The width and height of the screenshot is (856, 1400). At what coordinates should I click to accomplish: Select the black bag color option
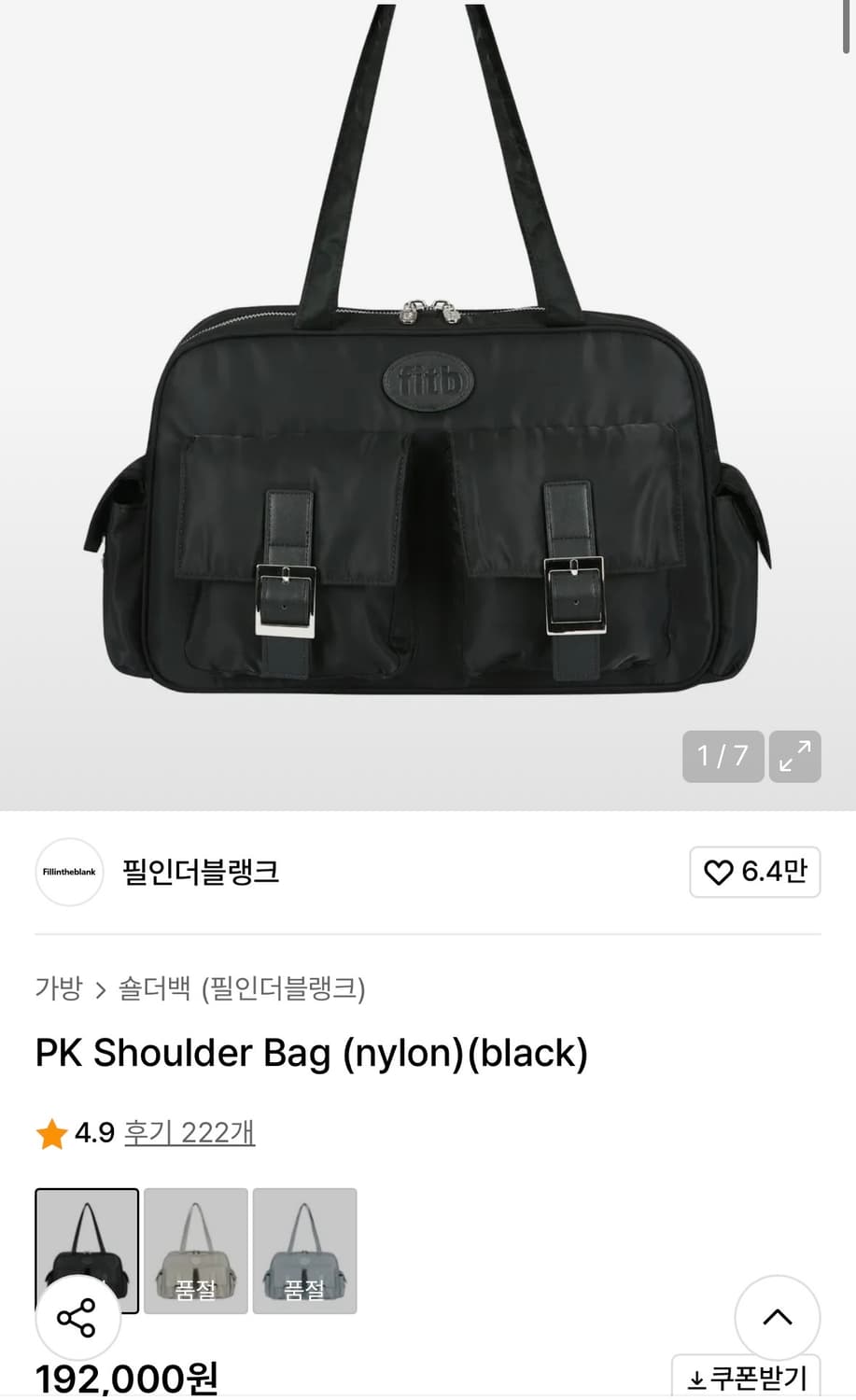pos(87,1251)
